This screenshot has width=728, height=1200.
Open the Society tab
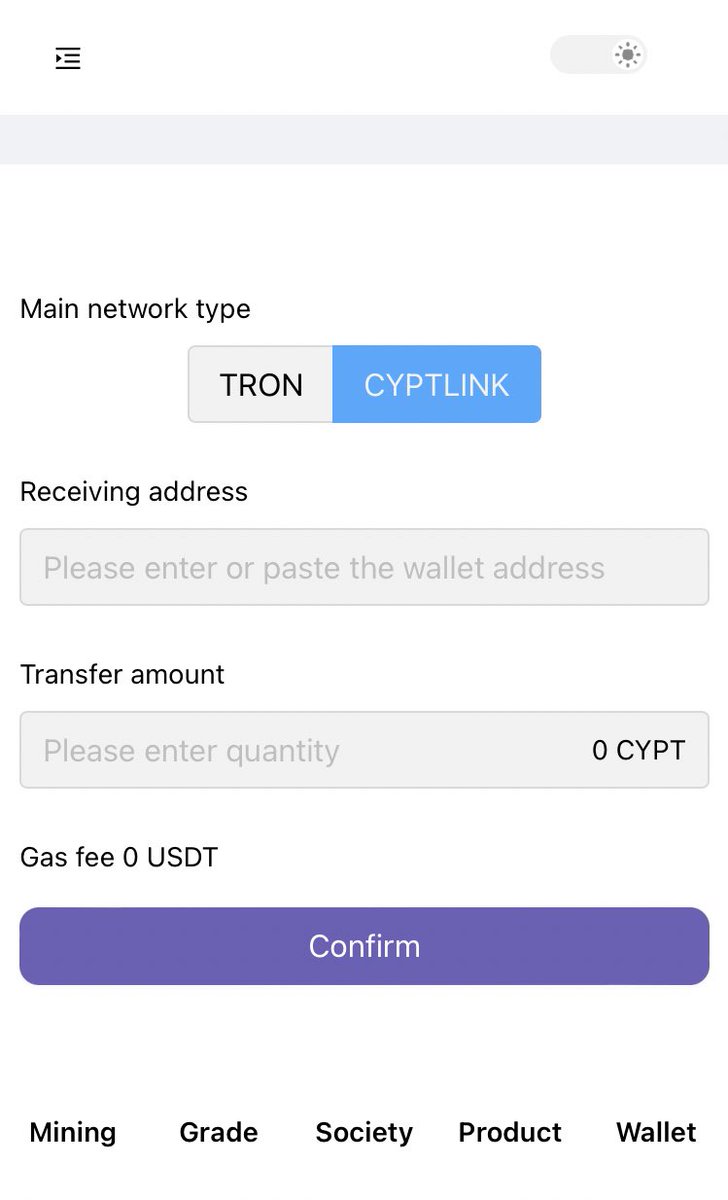[364, 1132]
